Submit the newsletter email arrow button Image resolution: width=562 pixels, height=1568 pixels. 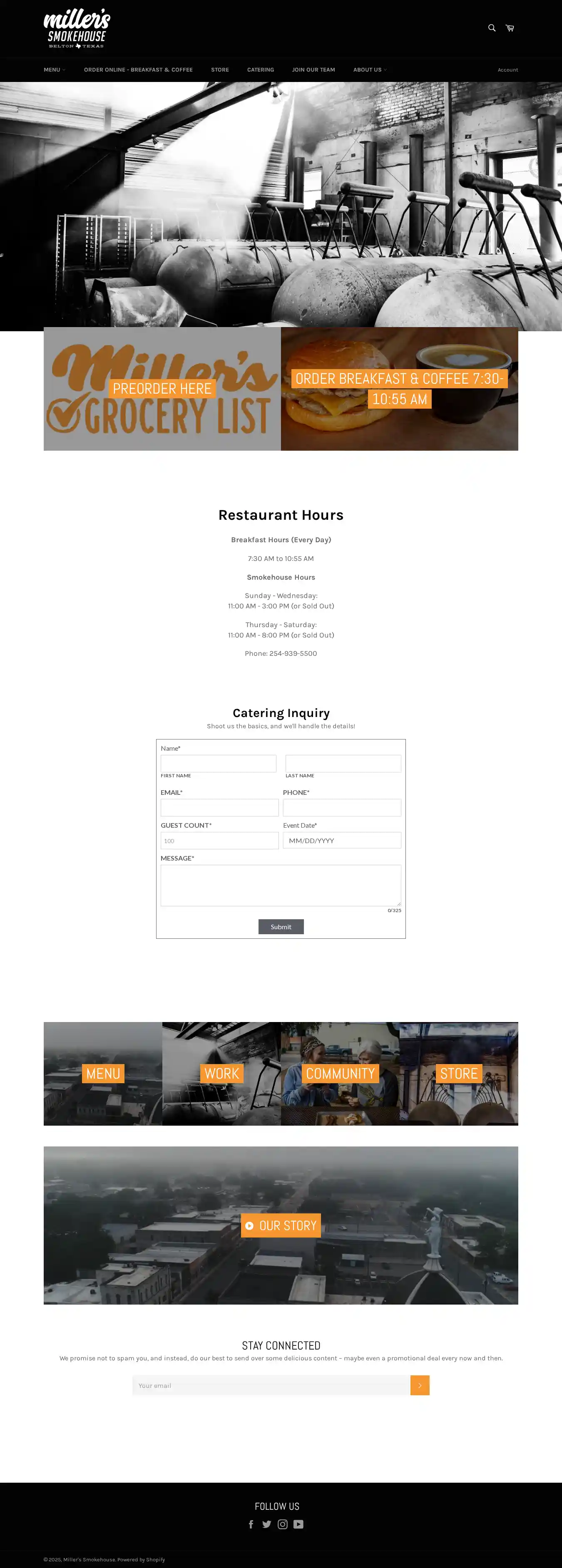coord(420,1385)
